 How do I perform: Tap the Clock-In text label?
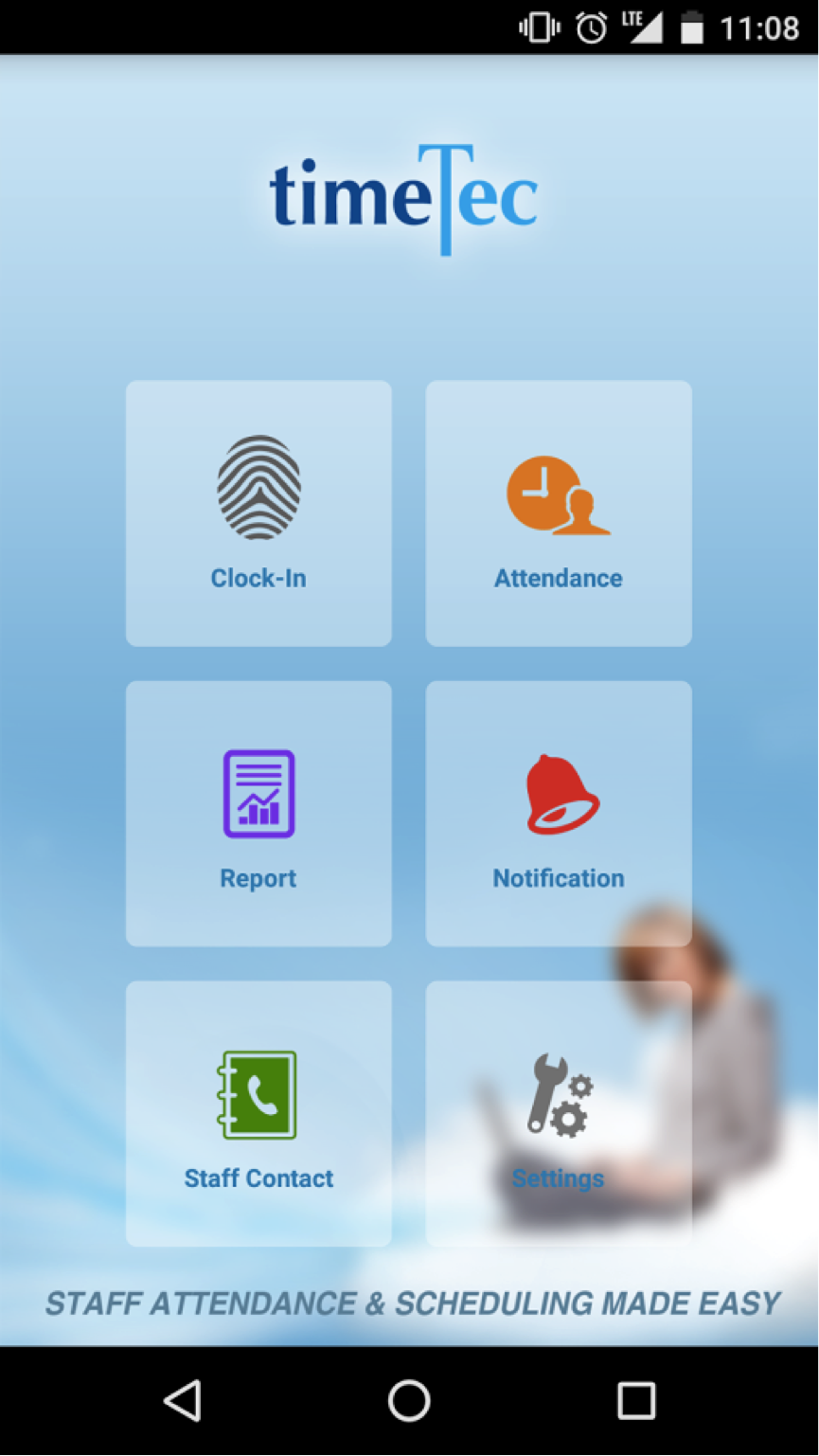click(x=258, y=578)
